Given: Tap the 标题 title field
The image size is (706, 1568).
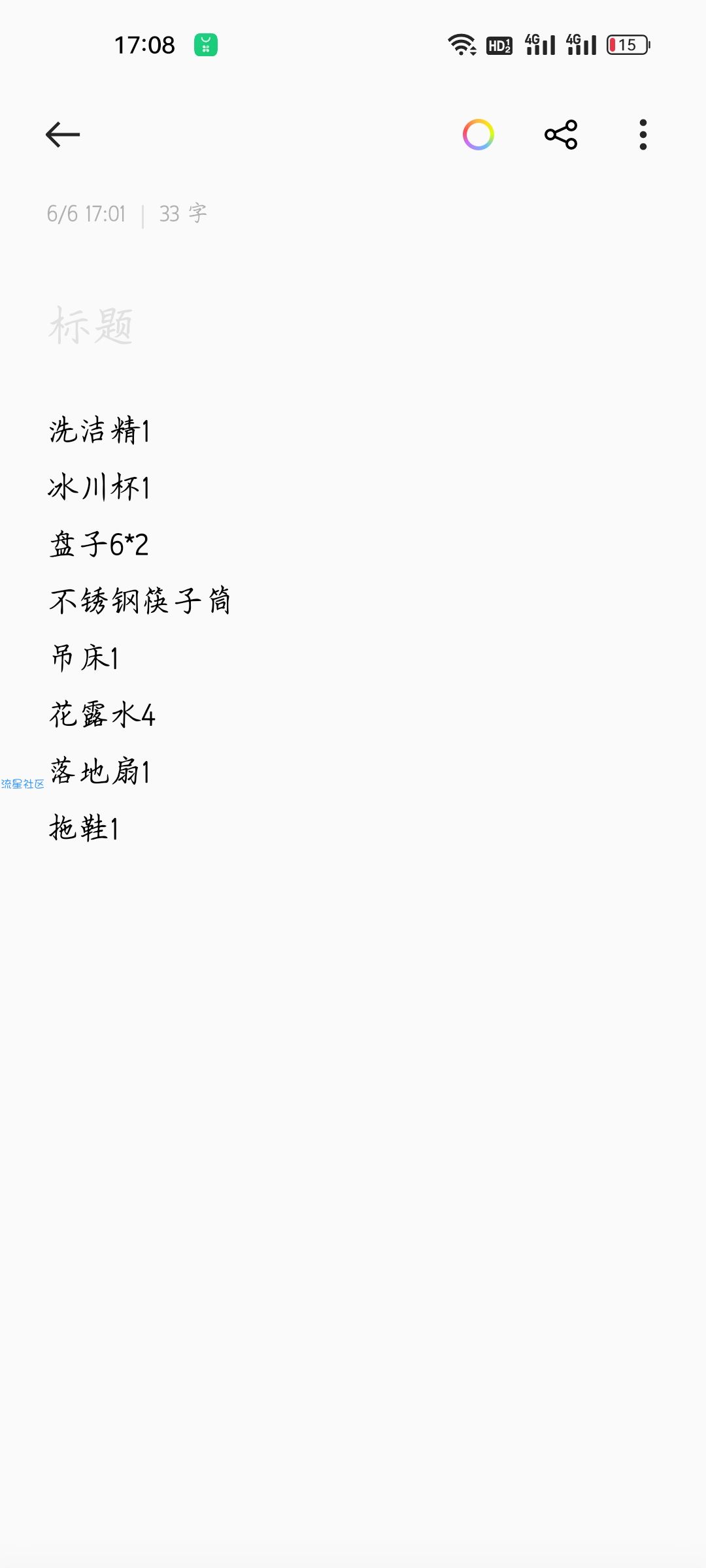Looking at the screenshot, I should click(353, 325).
